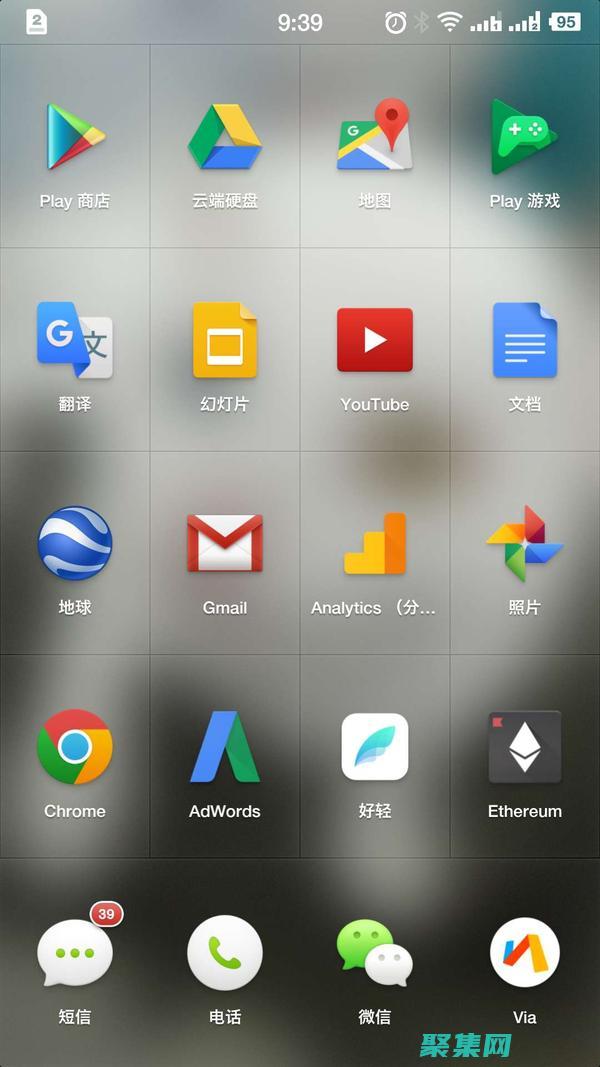Image resolution: width=600 pixels, height=1067 pixels.
Task: Open the Play 商店 app
Action: (x=75, y=138)
